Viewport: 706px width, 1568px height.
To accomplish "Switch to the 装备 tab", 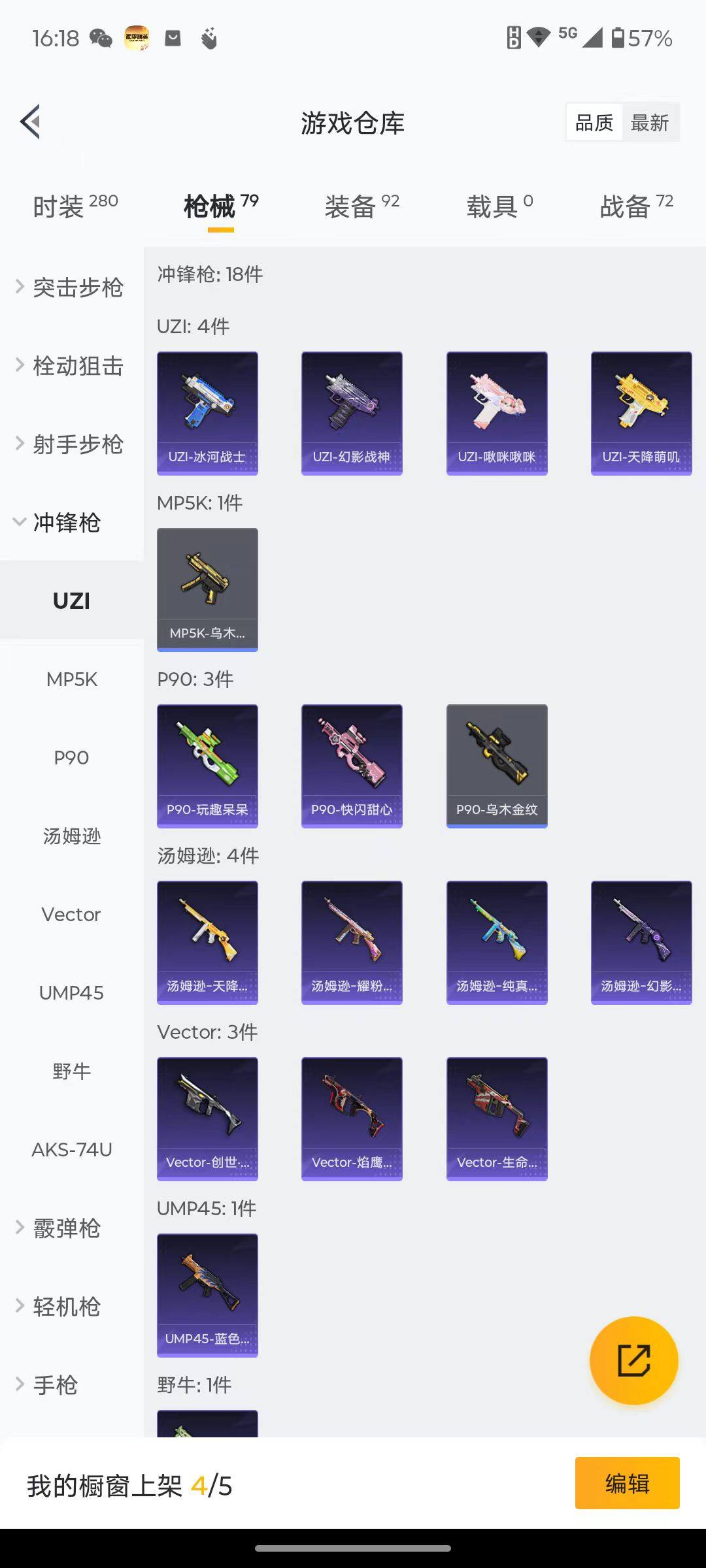I will click(x=361, y=206).
